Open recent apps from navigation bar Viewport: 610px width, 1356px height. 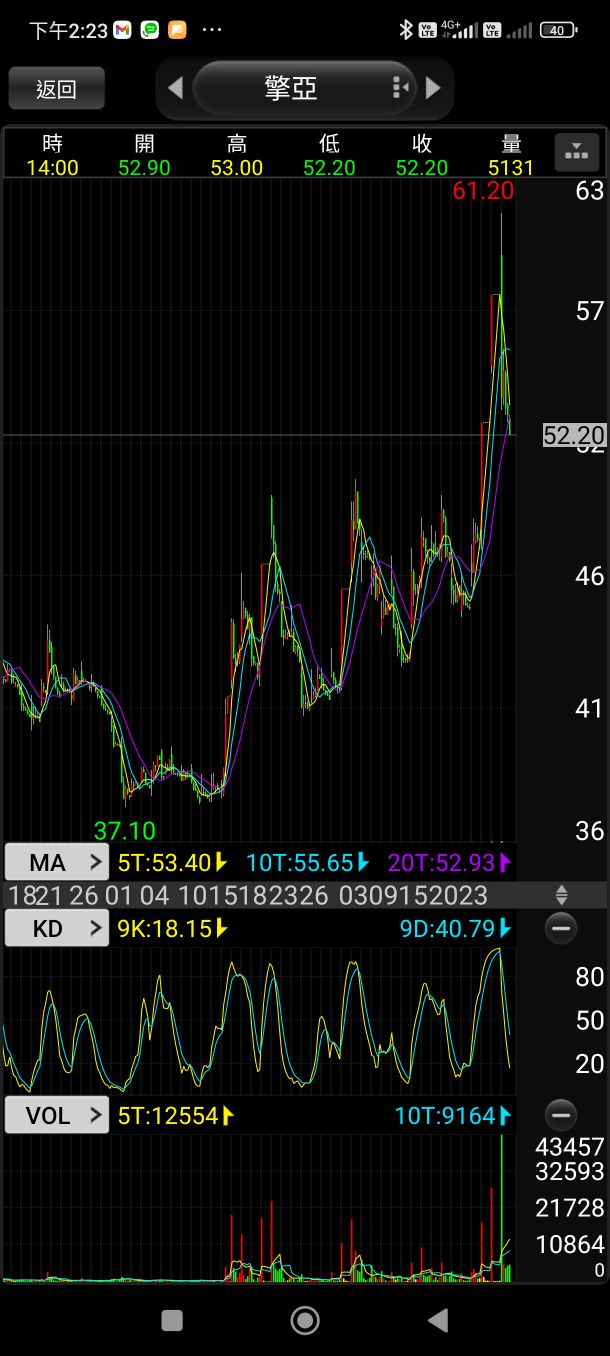point(172,1320)
